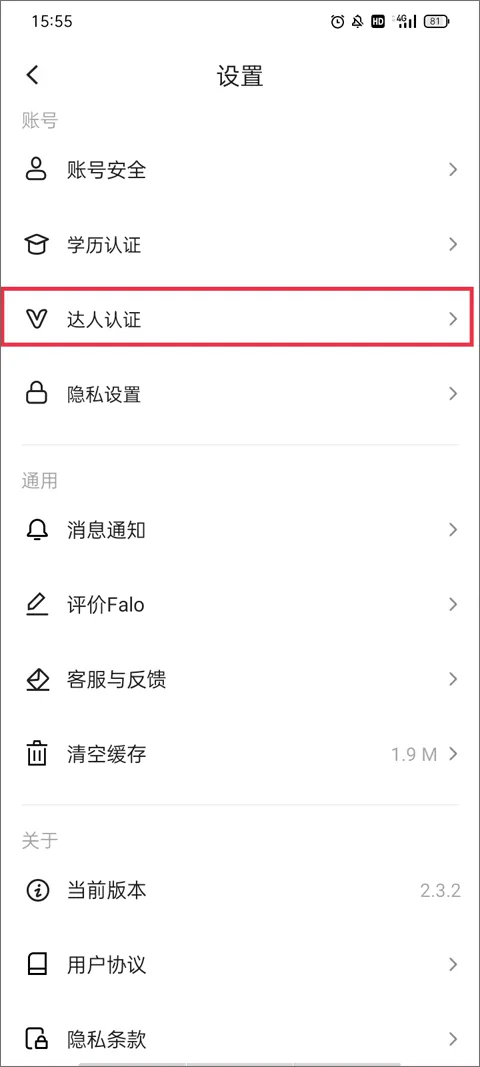Open 隐私设置

[x=240, y=393]
